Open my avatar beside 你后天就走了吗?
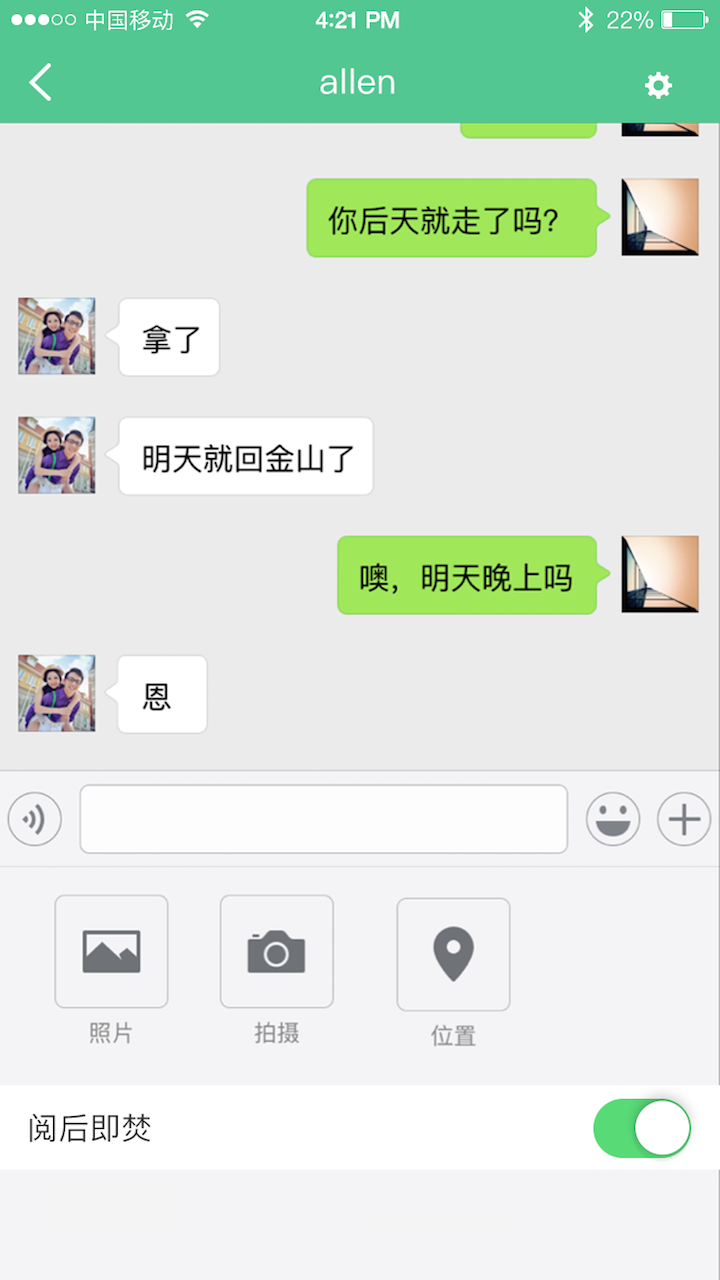The width and height of the screenshot is (720, 1280). [660, 217]
